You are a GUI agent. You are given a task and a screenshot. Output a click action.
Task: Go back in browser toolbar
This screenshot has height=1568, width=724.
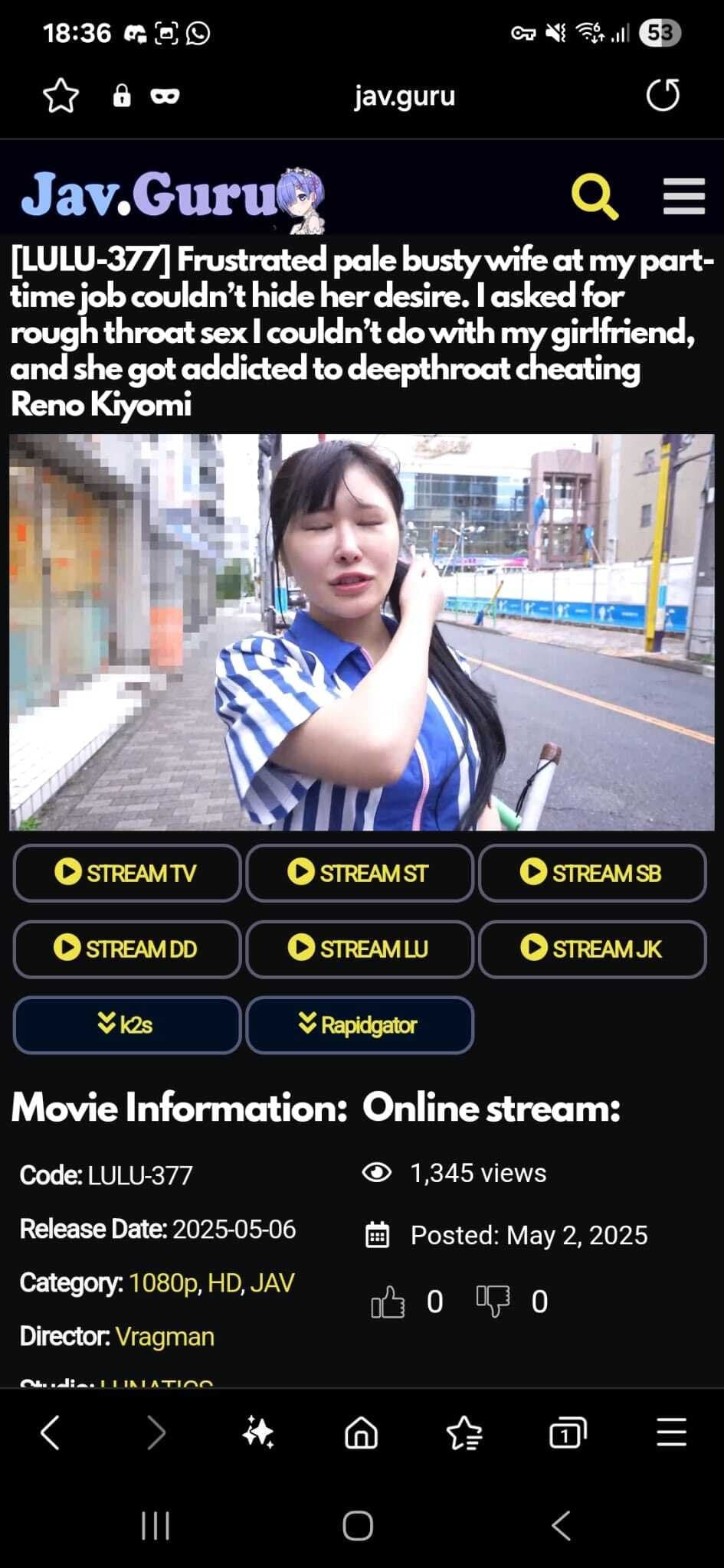51,1432
